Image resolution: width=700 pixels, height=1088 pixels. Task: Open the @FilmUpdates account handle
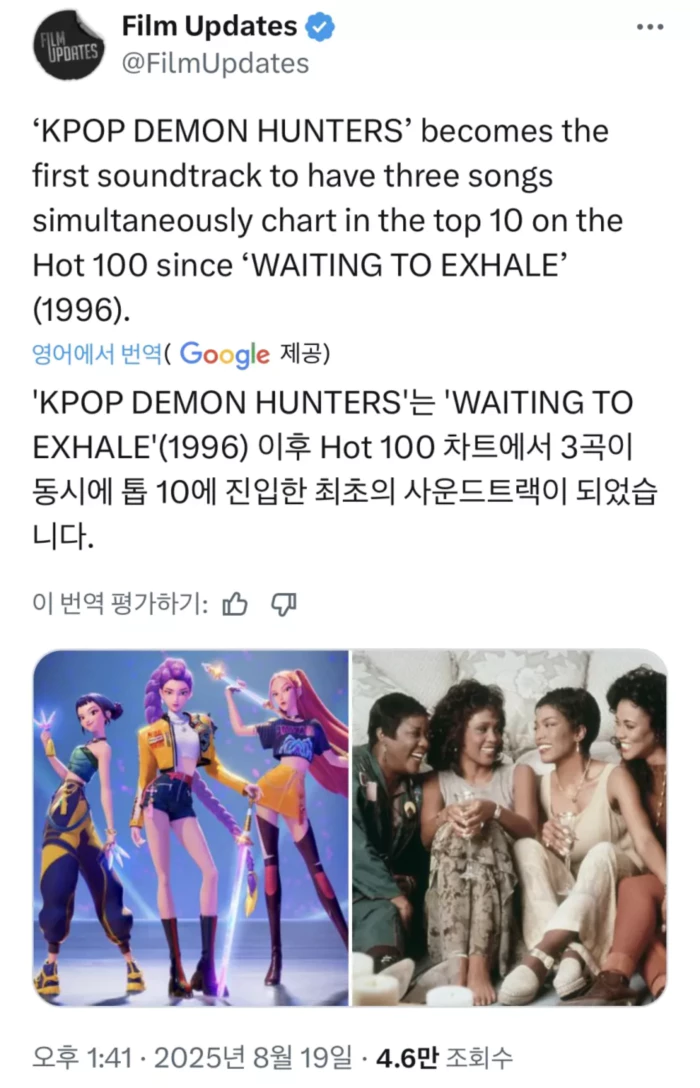[215, 63]
